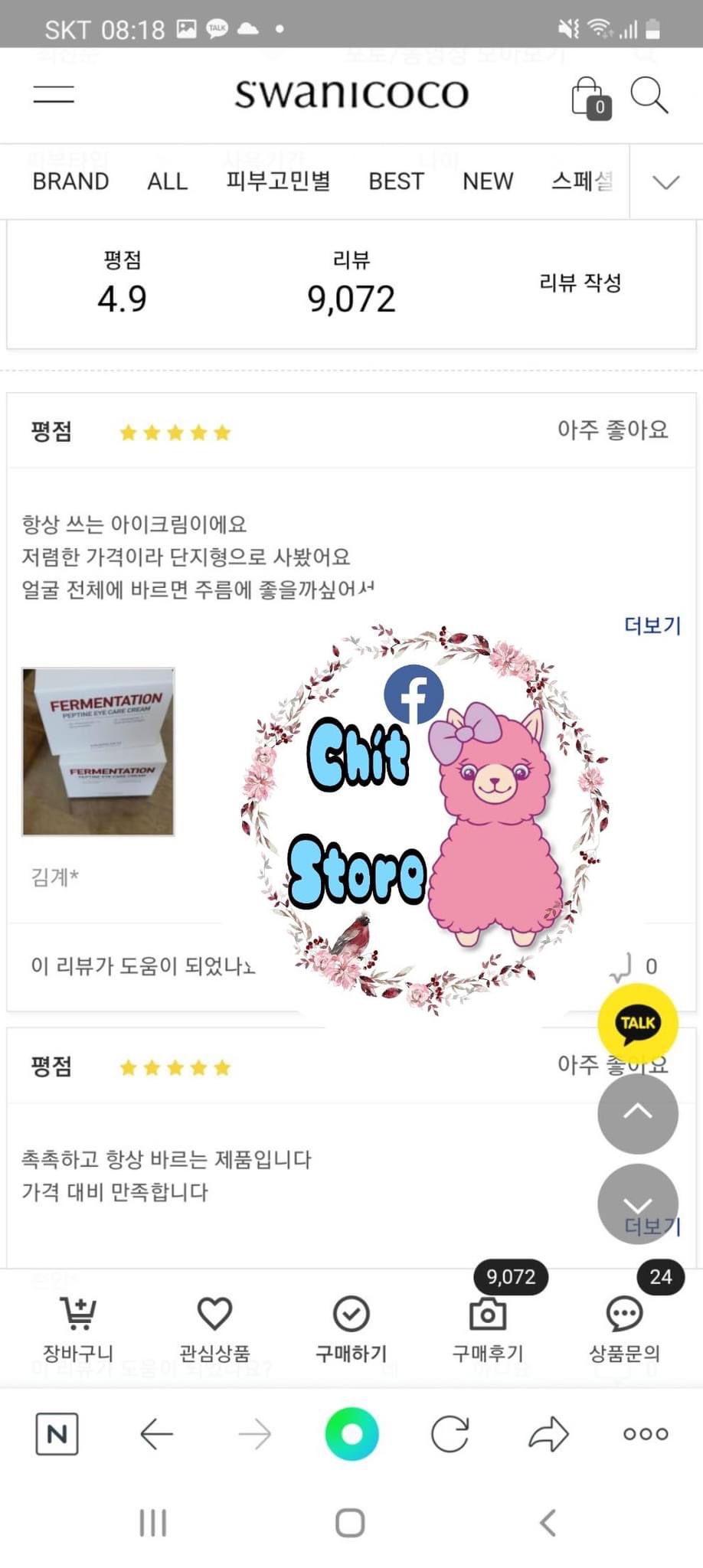
Task: Switch to the BRAND tab
Action: (x=70, y=181)
